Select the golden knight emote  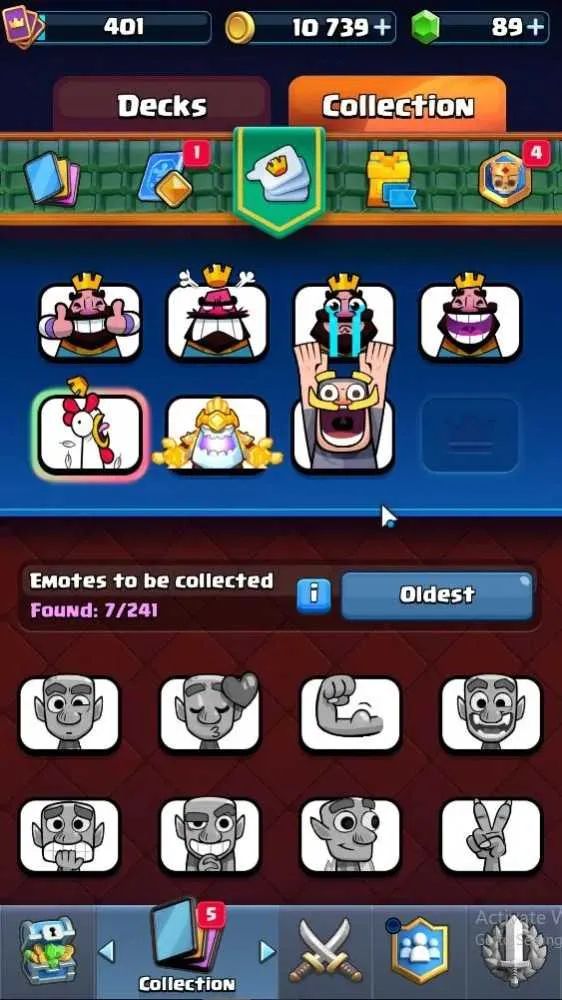pyautogui.click(x=217, y=434)
